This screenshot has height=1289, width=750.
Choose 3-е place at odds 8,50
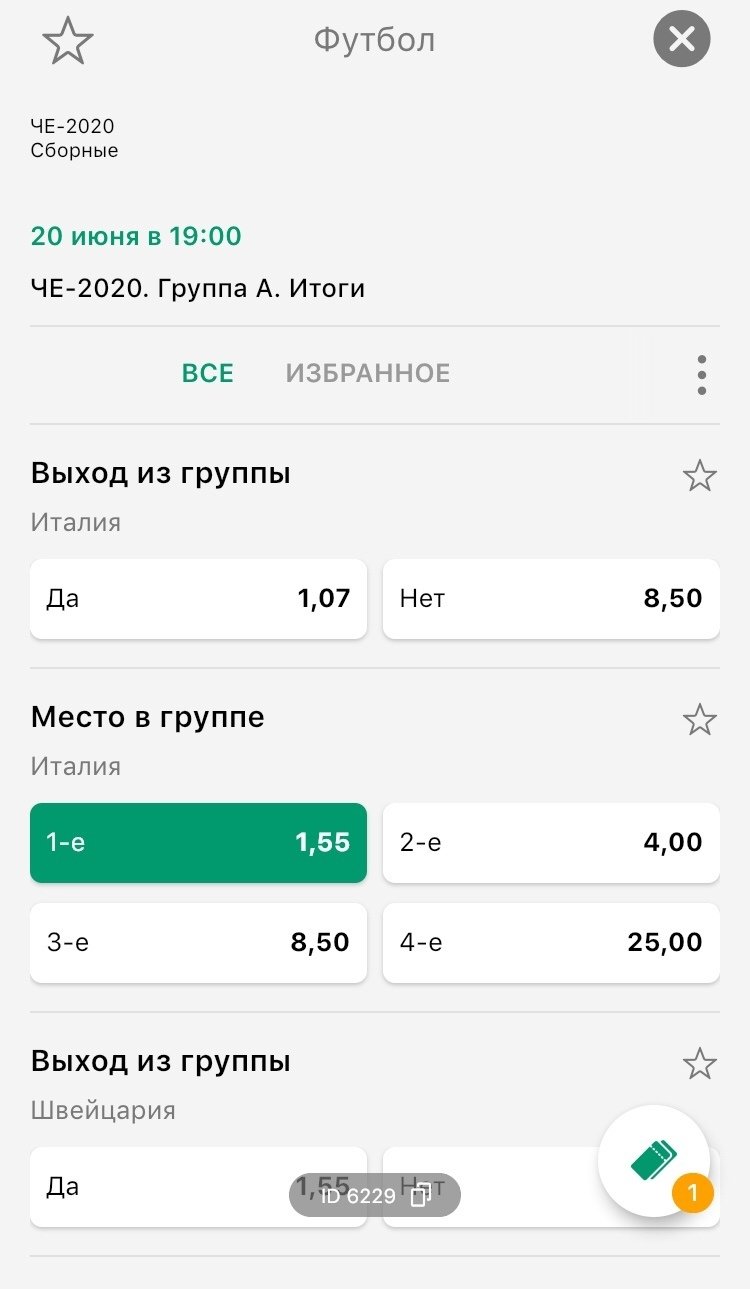[198, 943]
